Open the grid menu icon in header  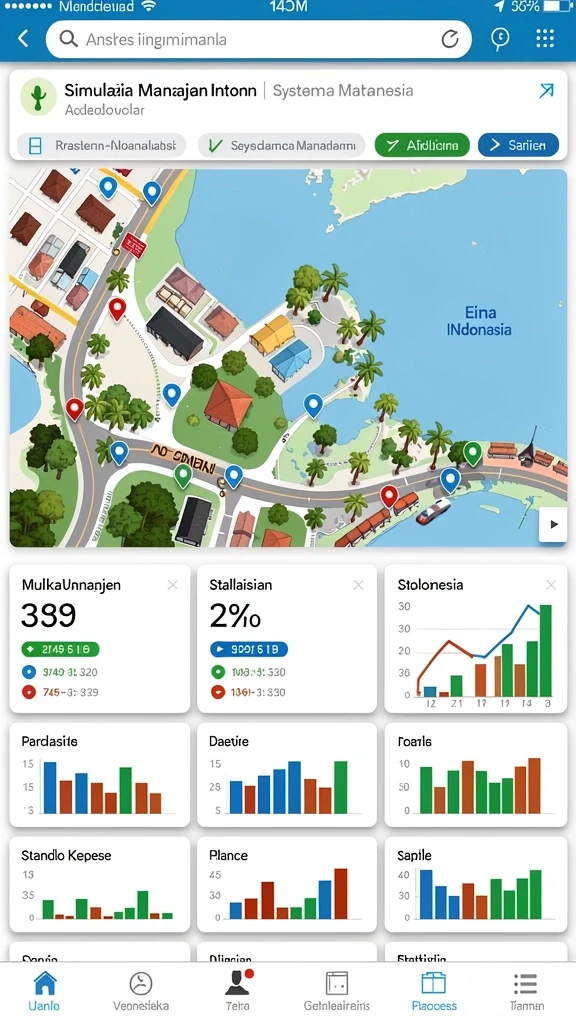pos(545,39)
